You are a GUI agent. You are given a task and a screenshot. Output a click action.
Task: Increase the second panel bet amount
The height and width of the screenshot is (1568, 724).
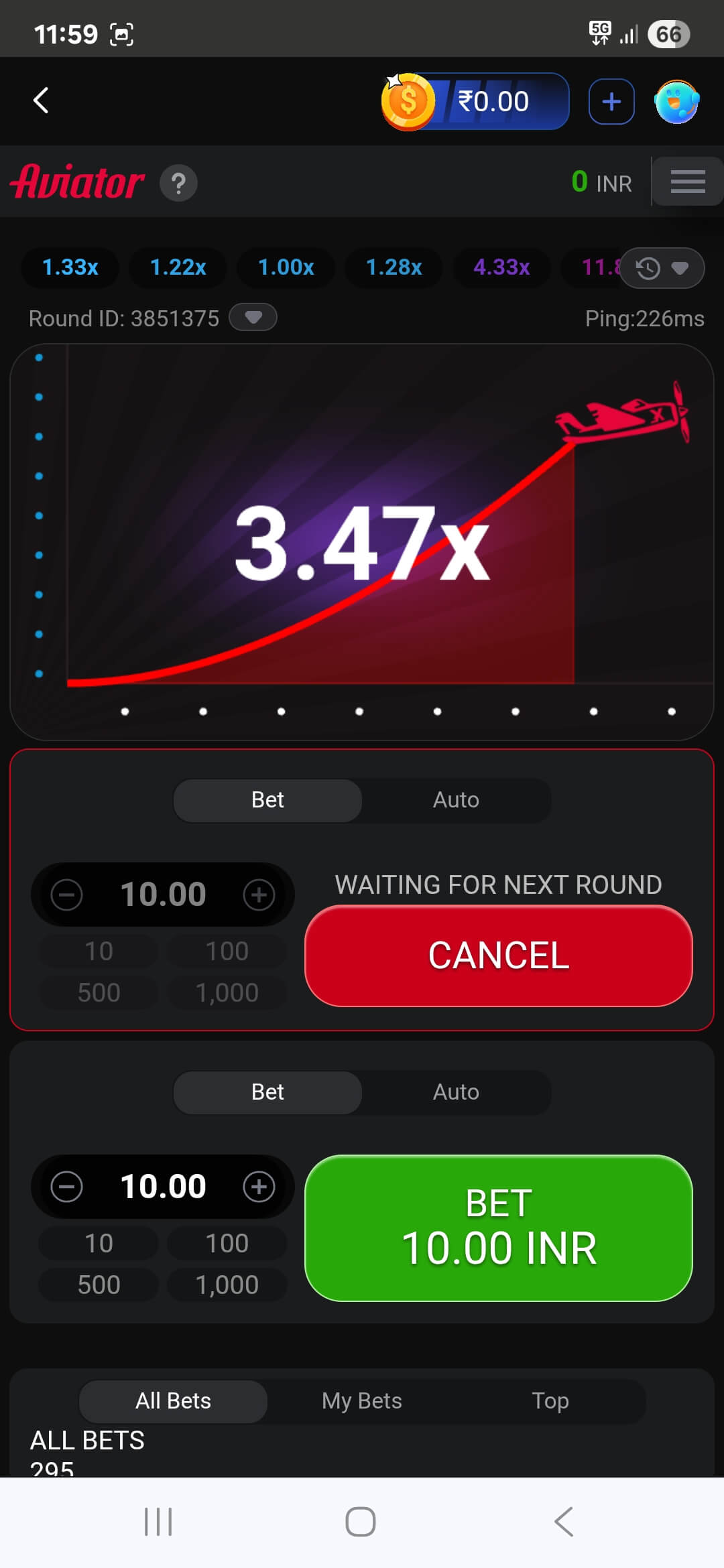[259, 1187]
